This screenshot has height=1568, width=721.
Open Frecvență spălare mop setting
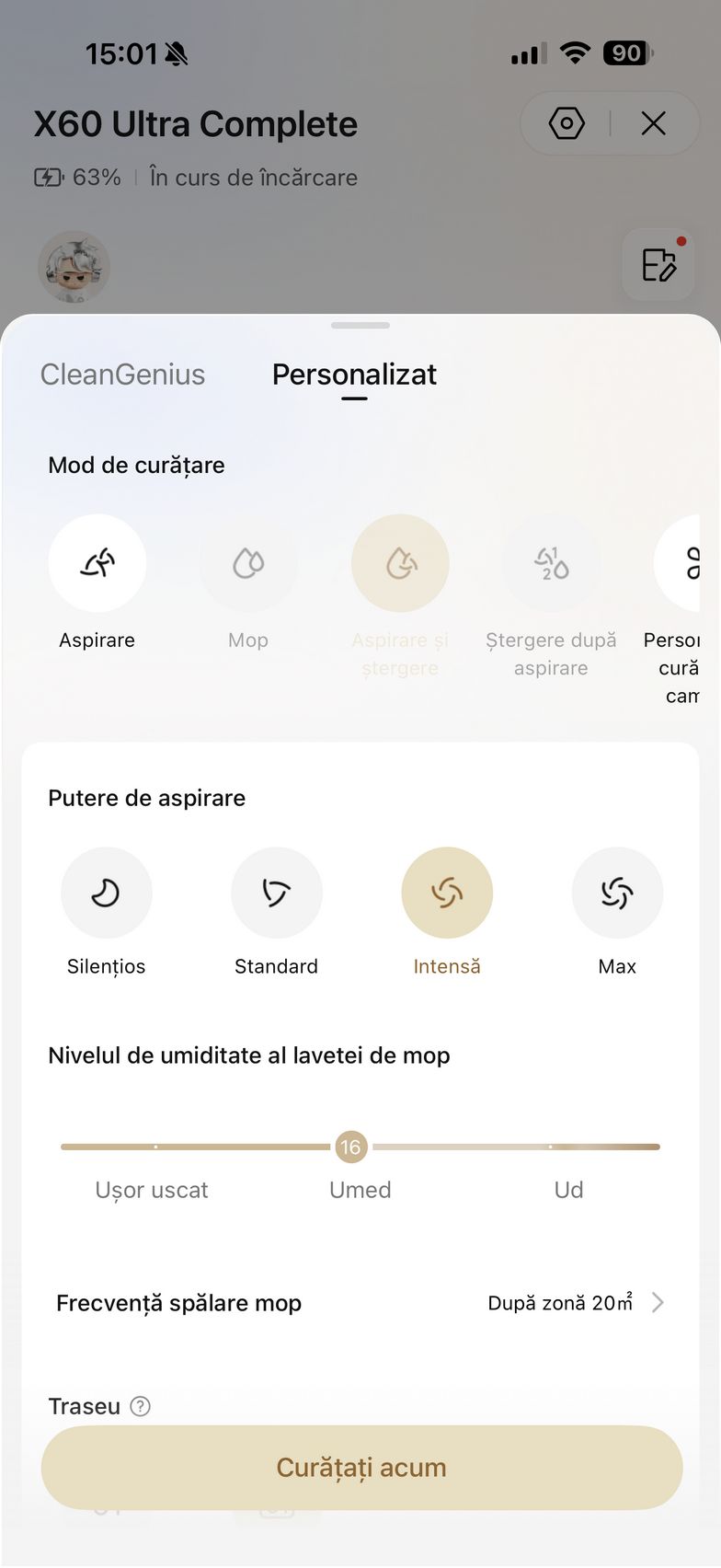(360, 1303)
